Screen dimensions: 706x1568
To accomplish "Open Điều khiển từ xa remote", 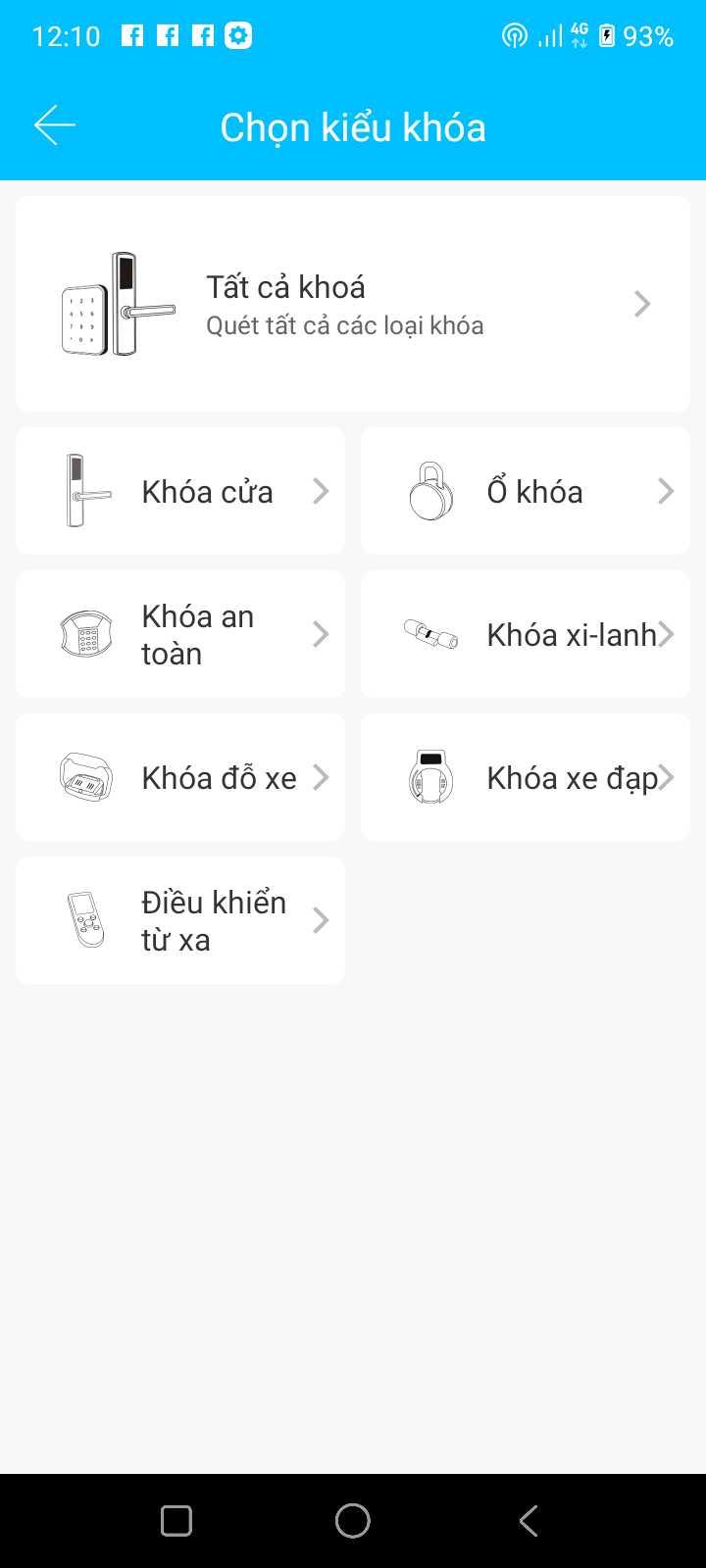I will tap(180, 920).
